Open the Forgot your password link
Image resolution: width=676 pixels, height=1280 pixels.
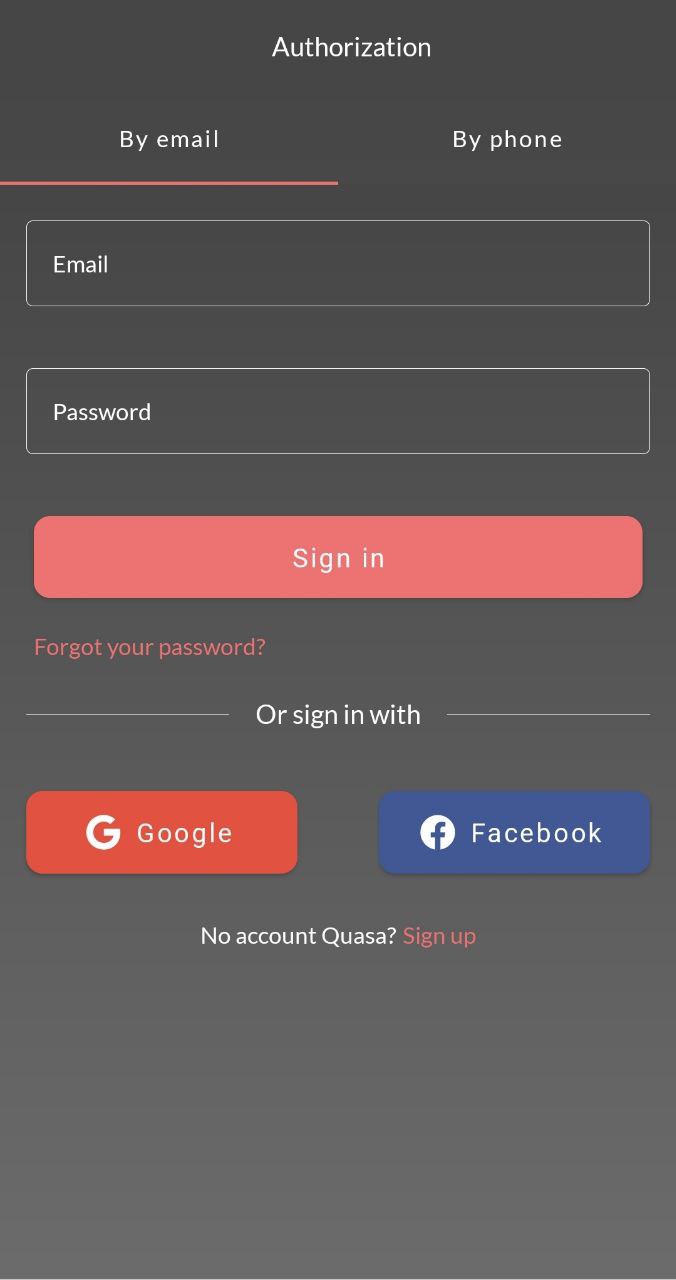[150, 647]
